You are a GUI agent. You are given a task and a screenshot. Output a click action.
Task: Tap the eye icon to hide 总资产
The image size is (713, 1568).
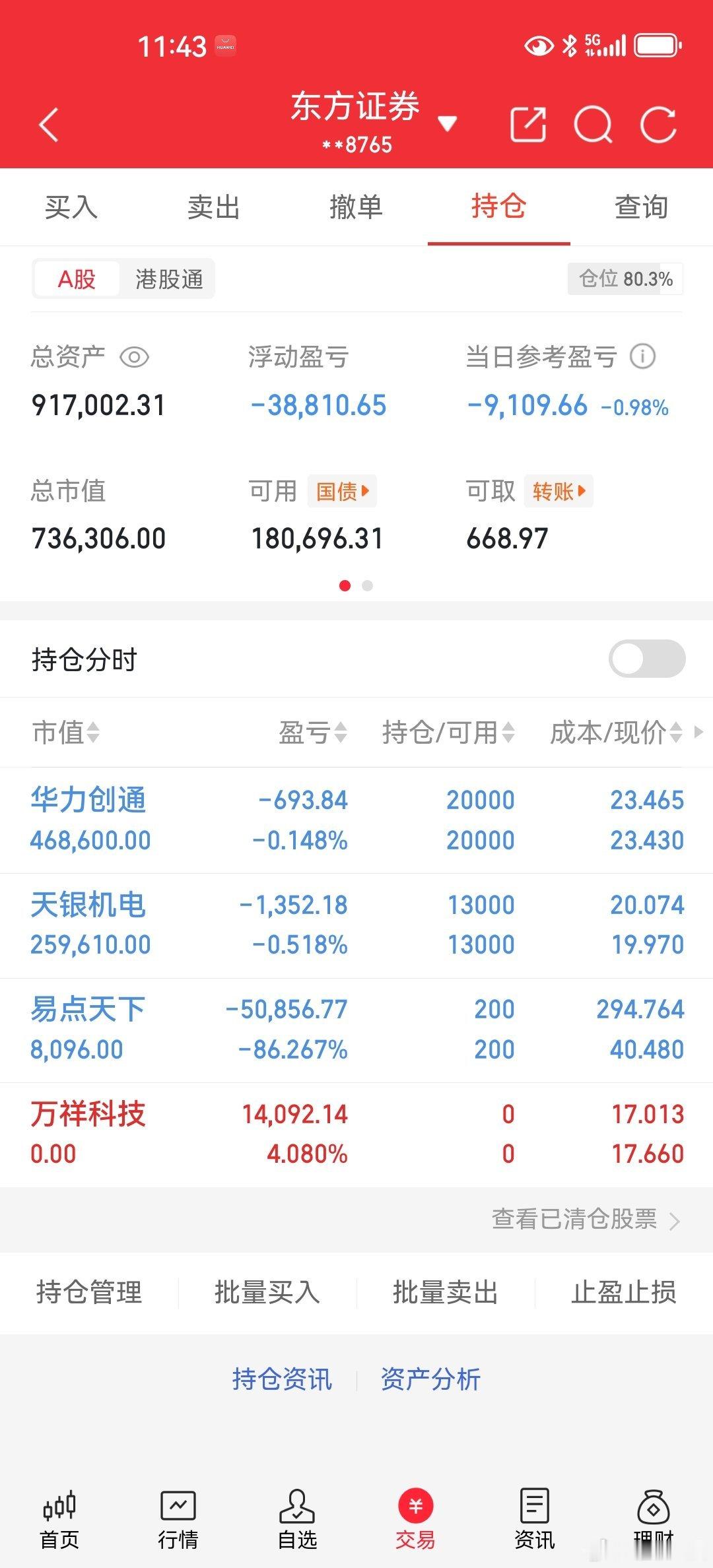tap(134, 357)
